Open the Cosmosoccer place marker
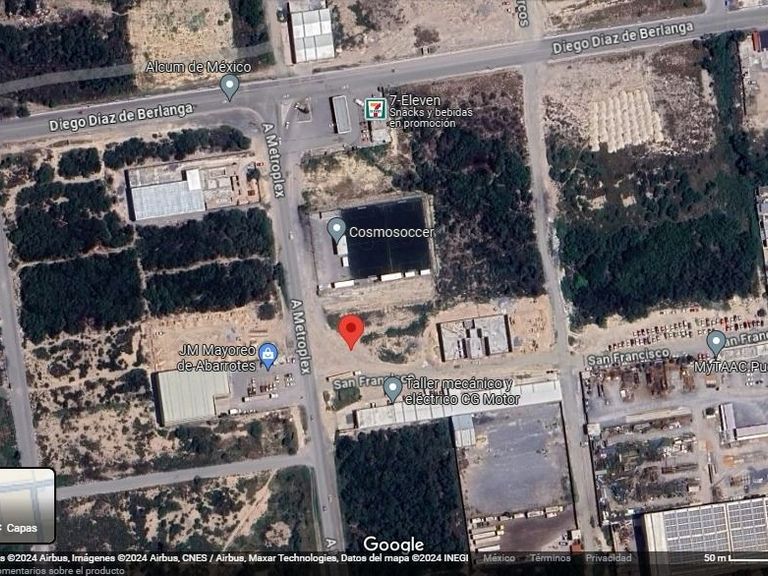 click(337, 231)
